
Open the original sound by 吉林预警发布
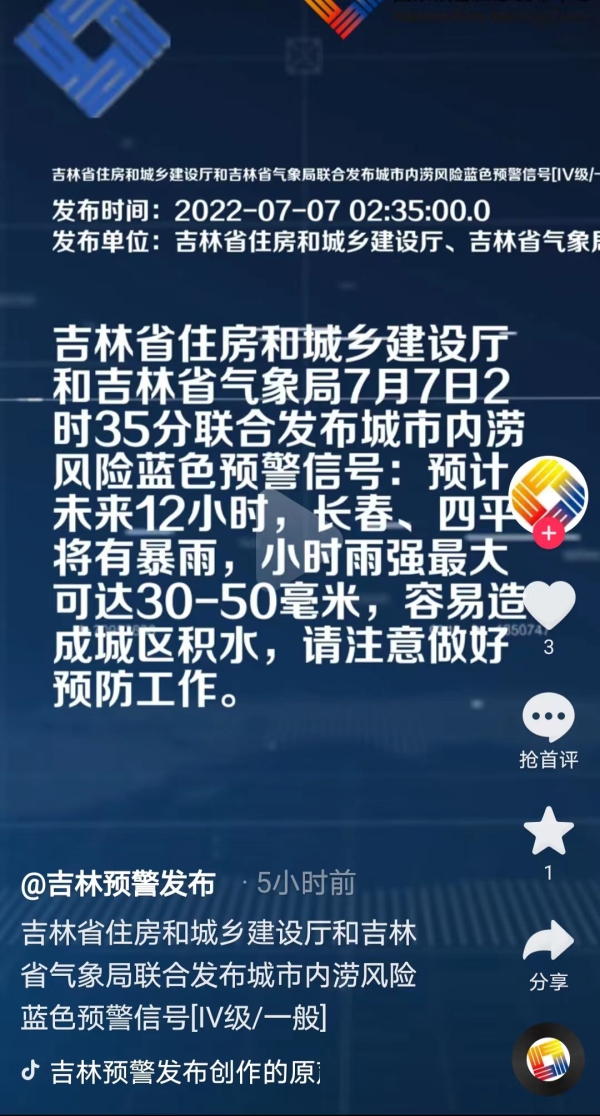click(185, 1071)
